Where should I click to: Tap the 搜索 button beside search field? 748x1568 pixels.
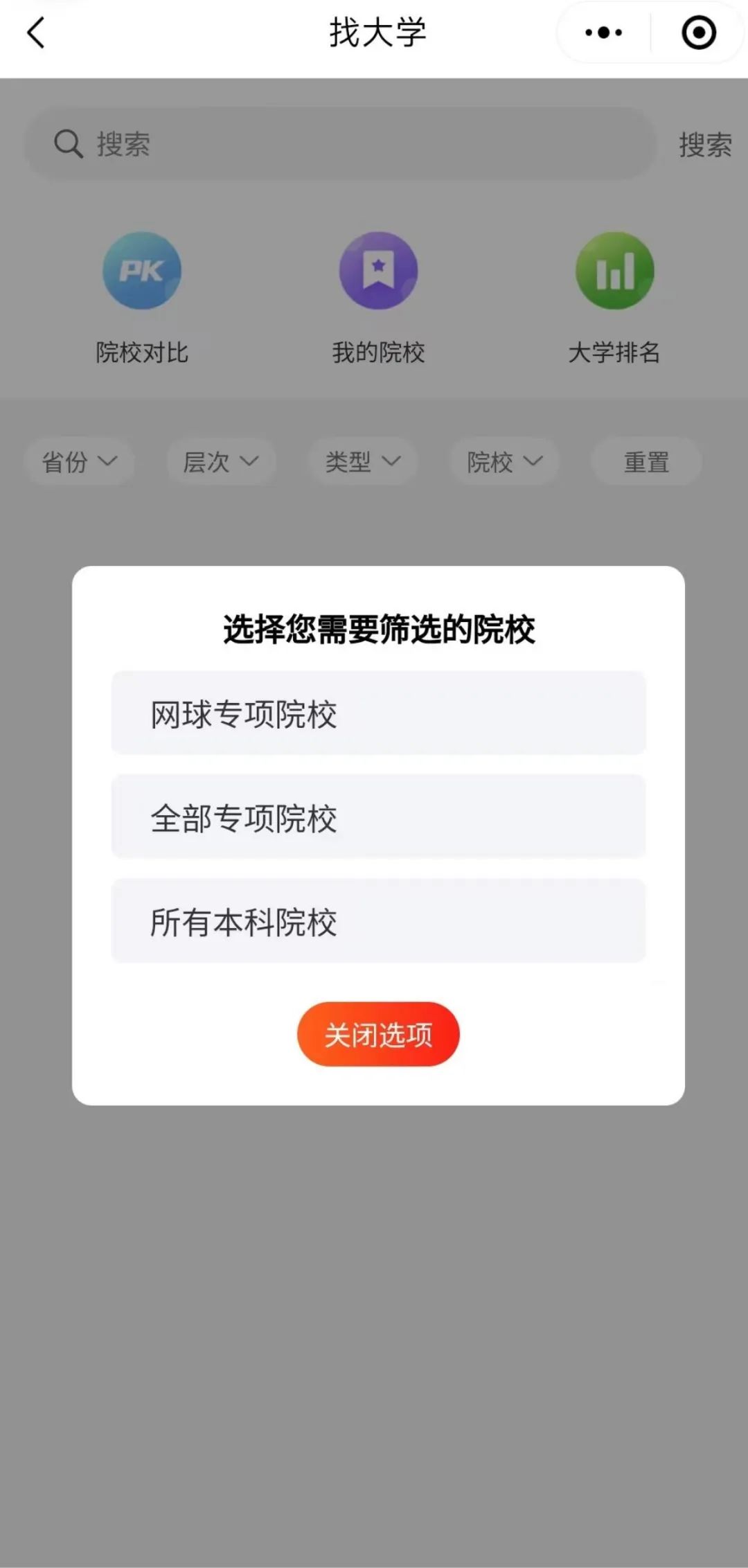(x=704, y=144)
